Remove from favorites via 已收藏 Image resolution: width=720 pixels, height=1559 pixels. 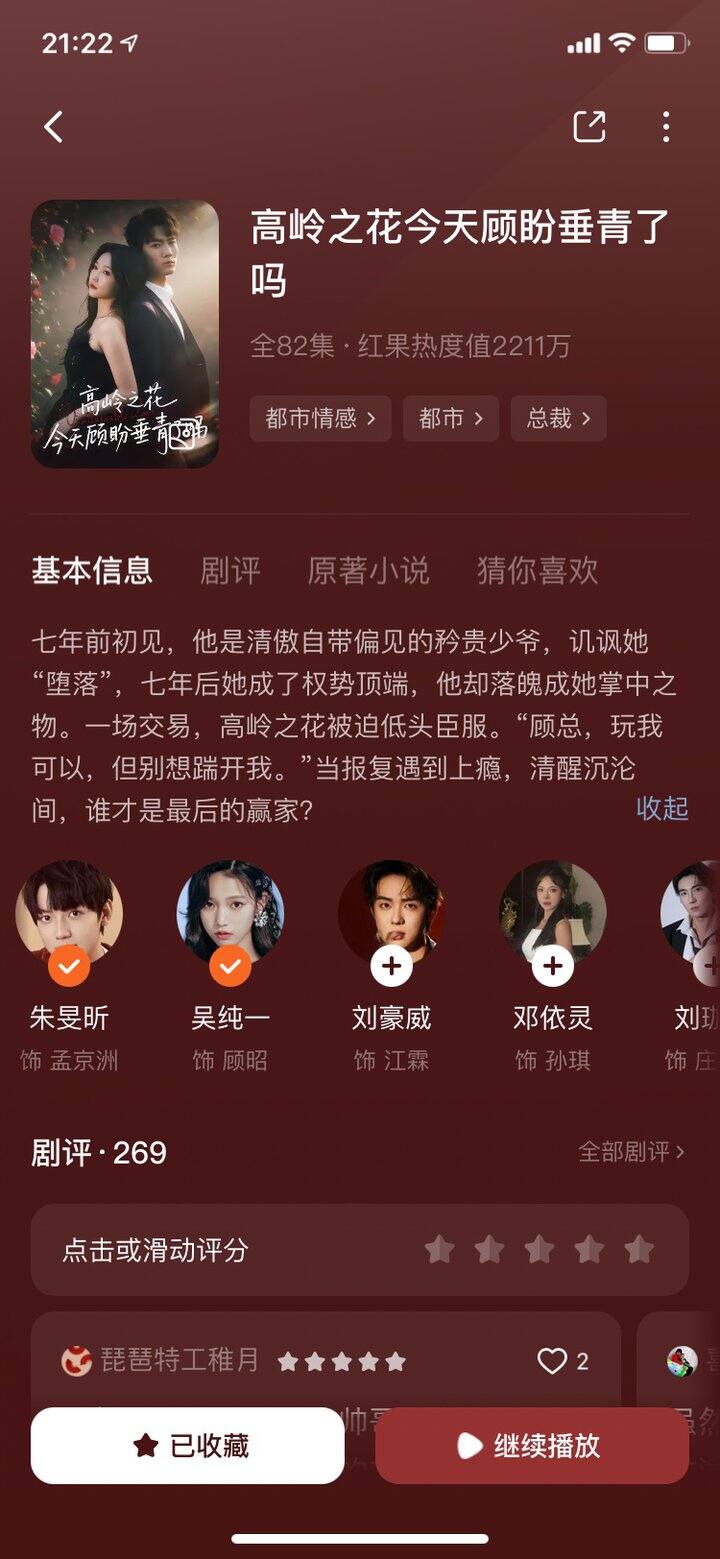click(x=188, y=1446)
